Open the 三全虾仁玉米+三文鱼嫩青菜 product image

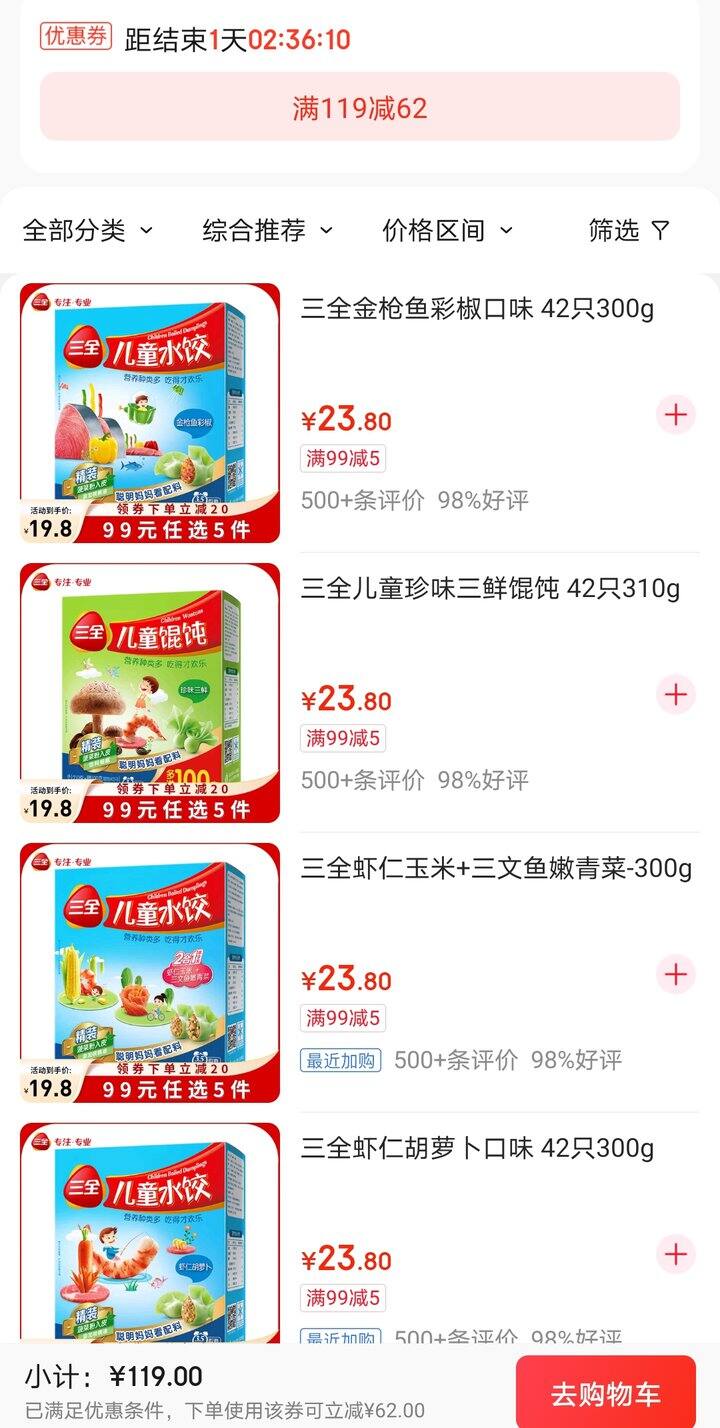coord(150,973)
